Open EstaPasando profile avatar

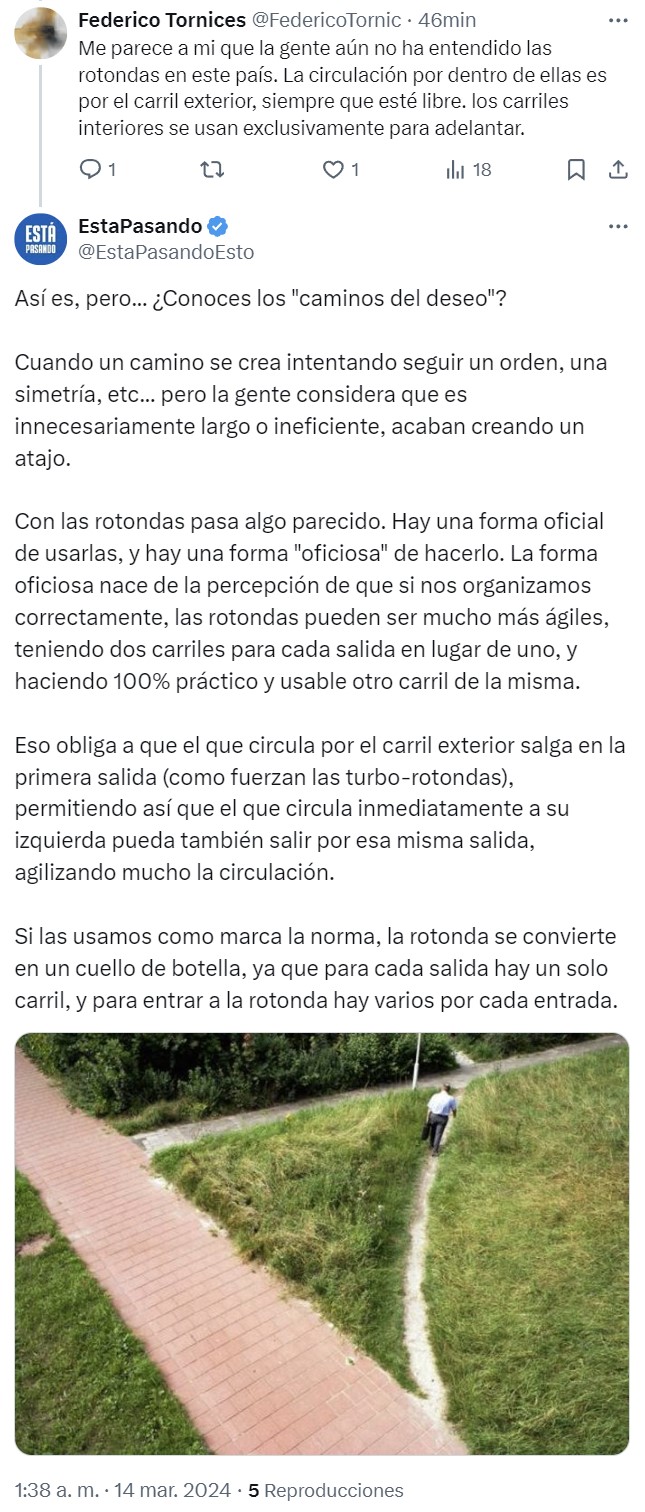tap(41, 240)
